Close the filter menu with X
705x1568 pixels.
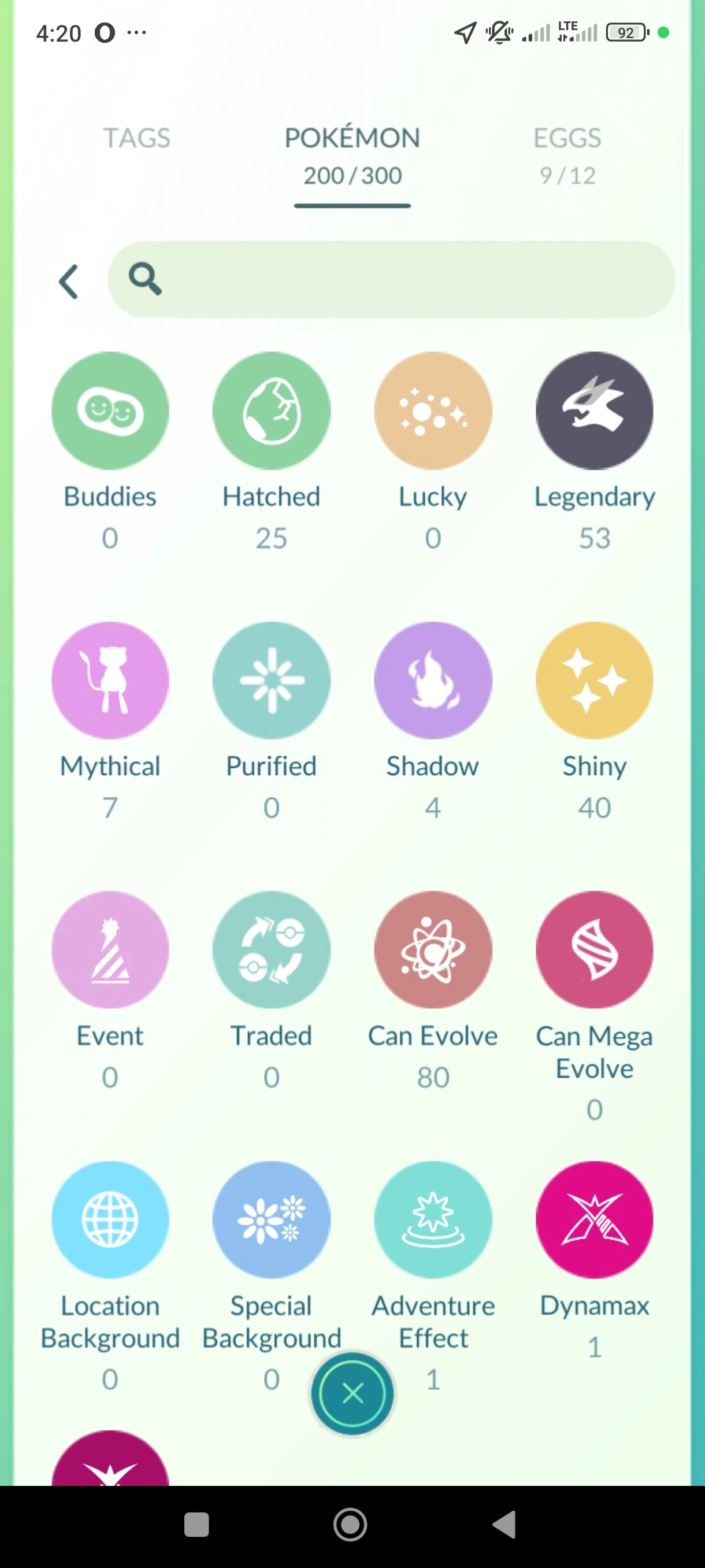pos(352,1393)
